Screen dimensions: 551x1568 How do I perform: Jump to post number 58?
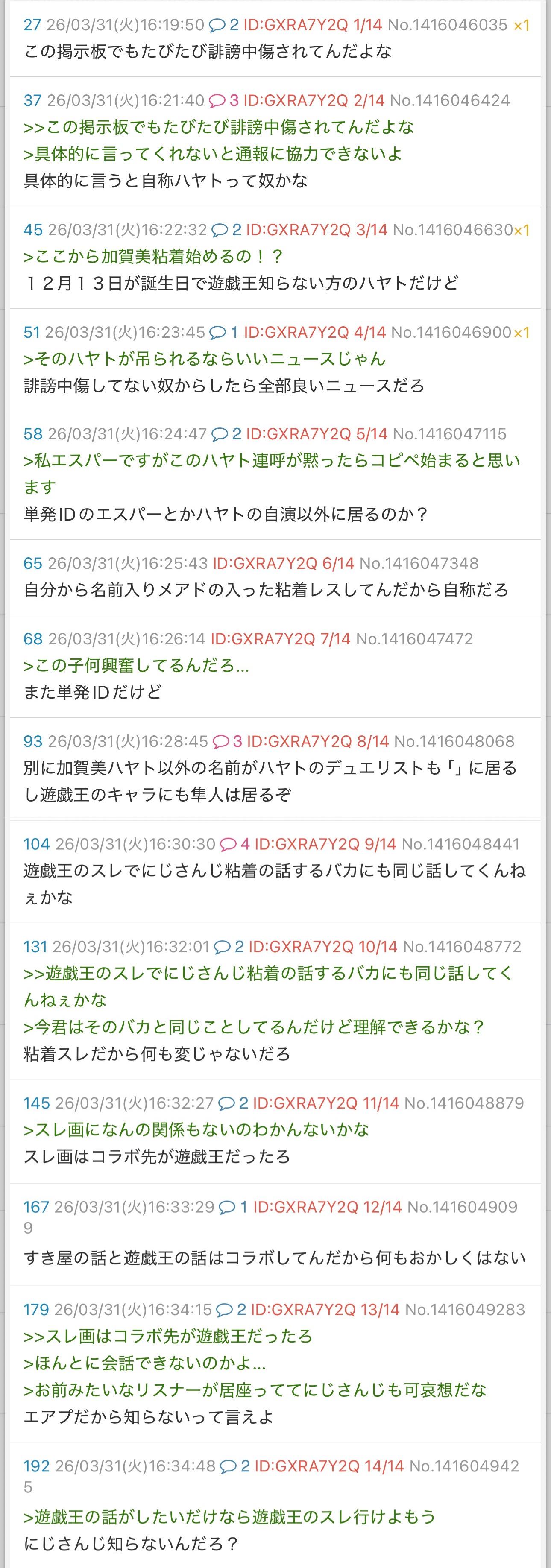[x=33, y=434]
